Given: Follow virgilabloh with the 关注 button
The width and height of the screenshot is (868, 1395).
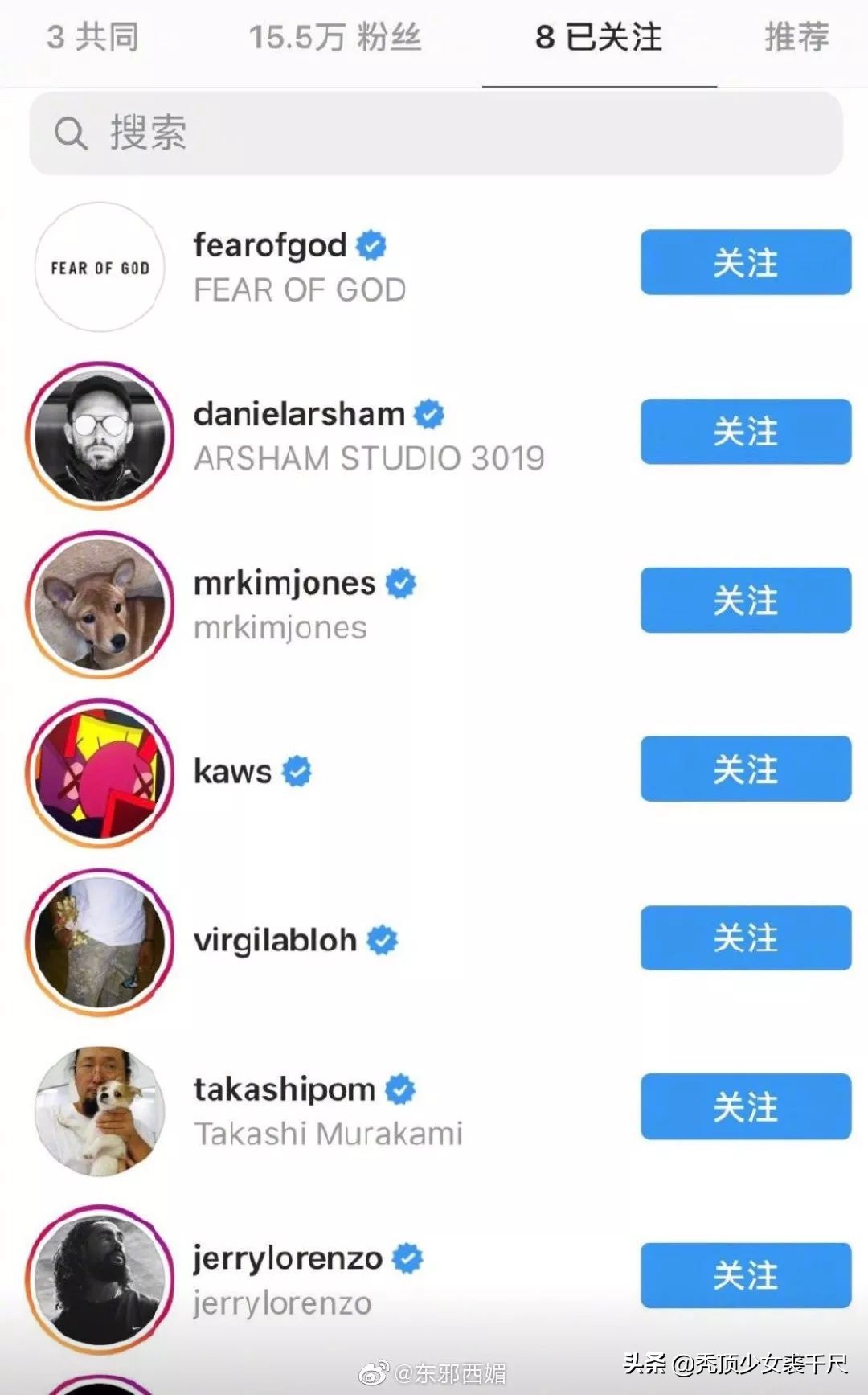Looking at the screenshot, I should [745, 938].
